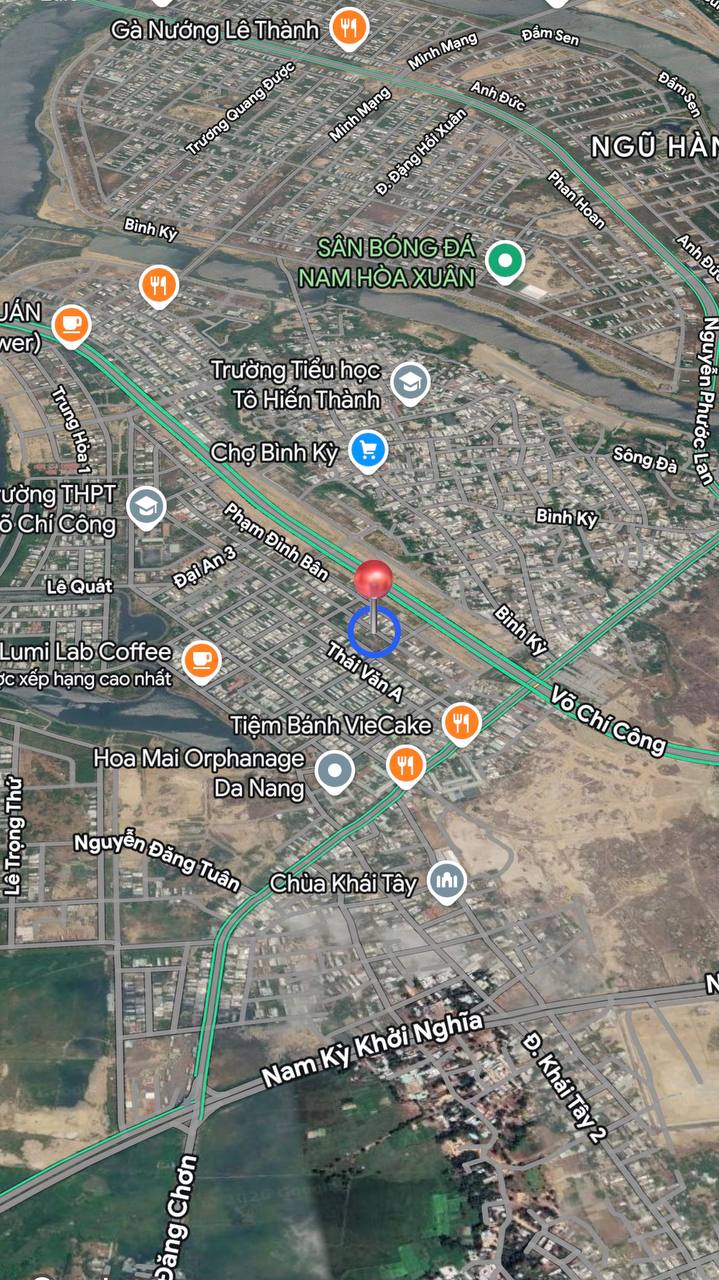719x1280 pixels.
Task: Open Trường Tiểu học Tô Hiến Thành school marker
Action: point(410,383)
